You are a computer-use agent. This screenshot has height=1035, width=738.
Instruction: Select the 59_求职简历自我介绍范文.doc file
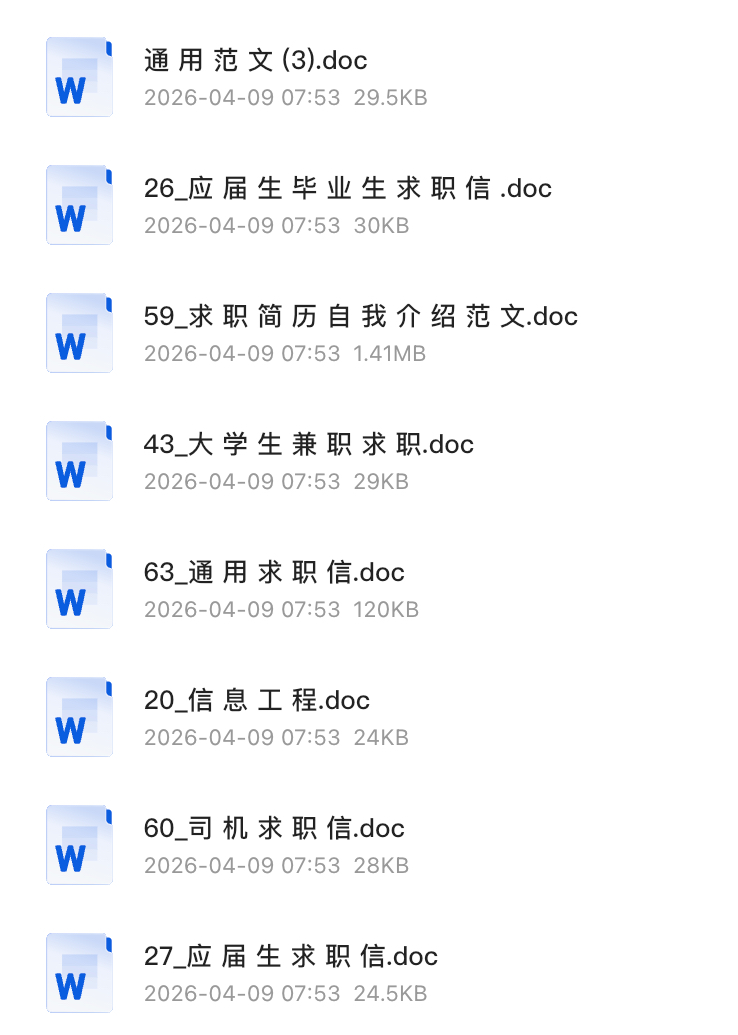click(360, 317)
